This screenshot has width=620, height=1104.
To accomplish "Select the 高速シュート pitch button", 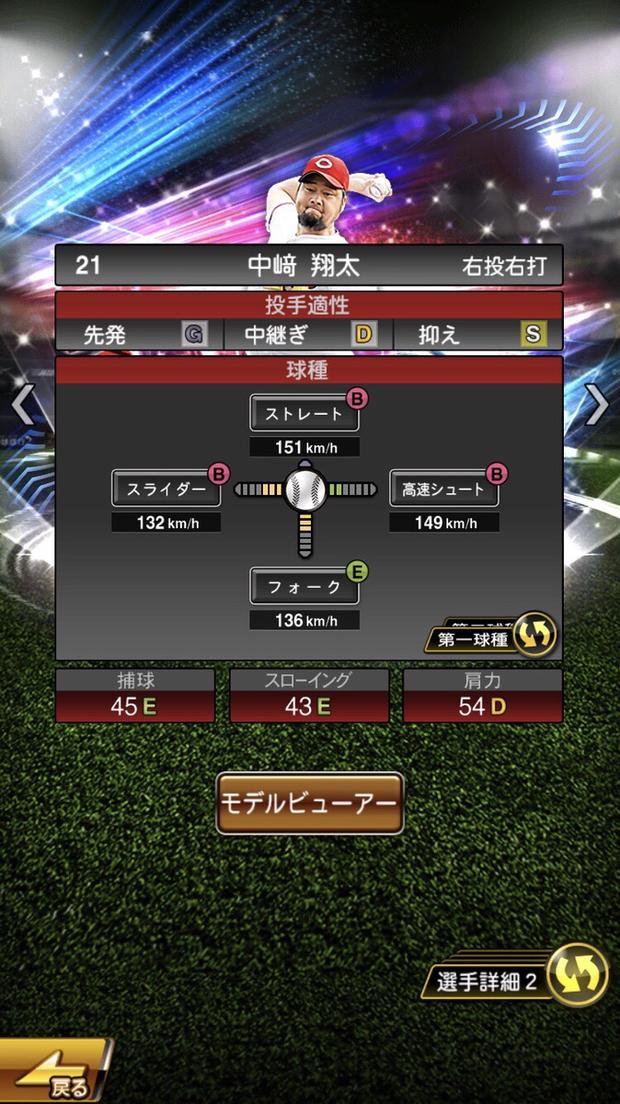I will (x=443, y=489).
